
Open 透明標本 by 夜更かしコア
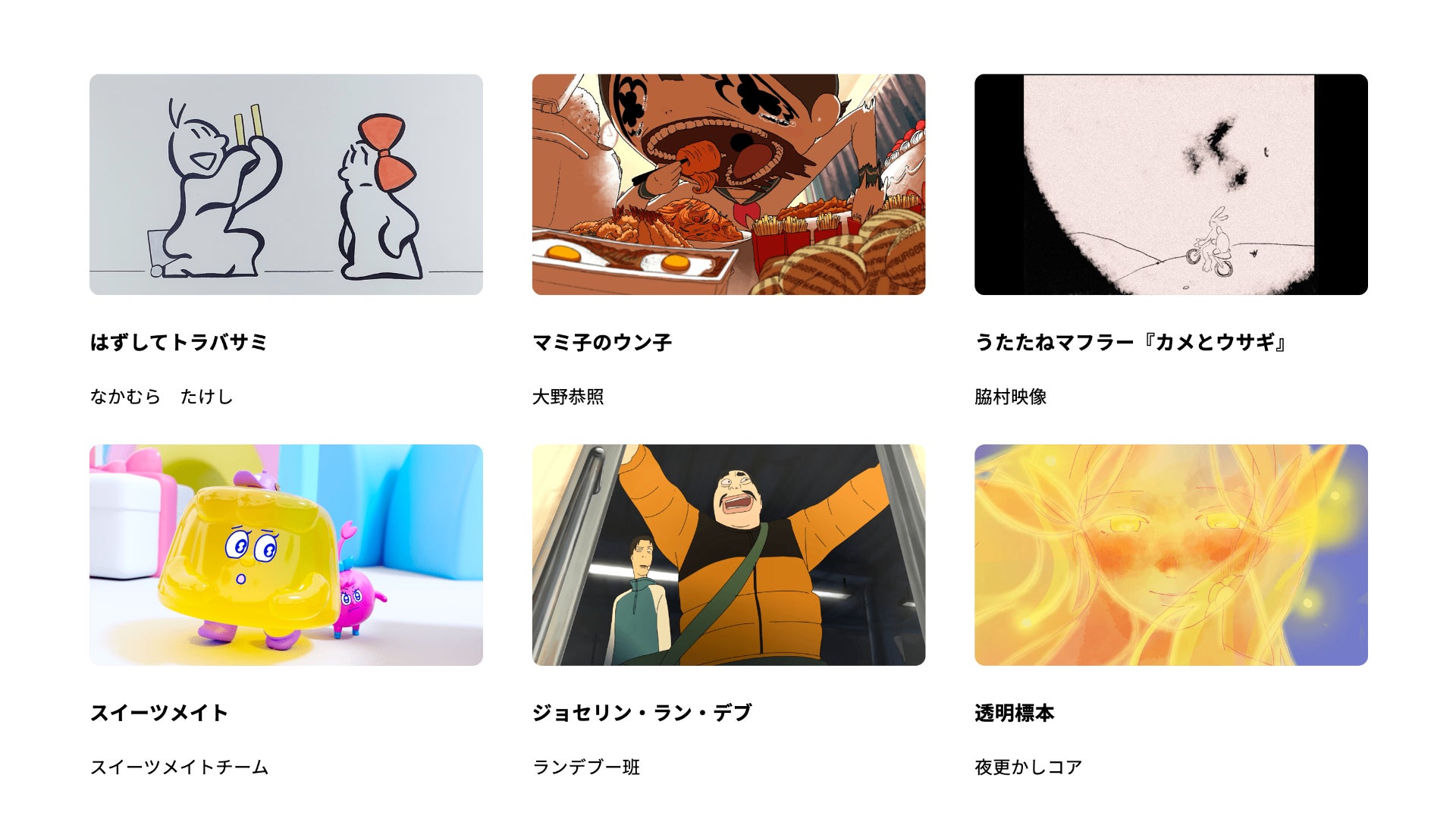coord(1170,554)
